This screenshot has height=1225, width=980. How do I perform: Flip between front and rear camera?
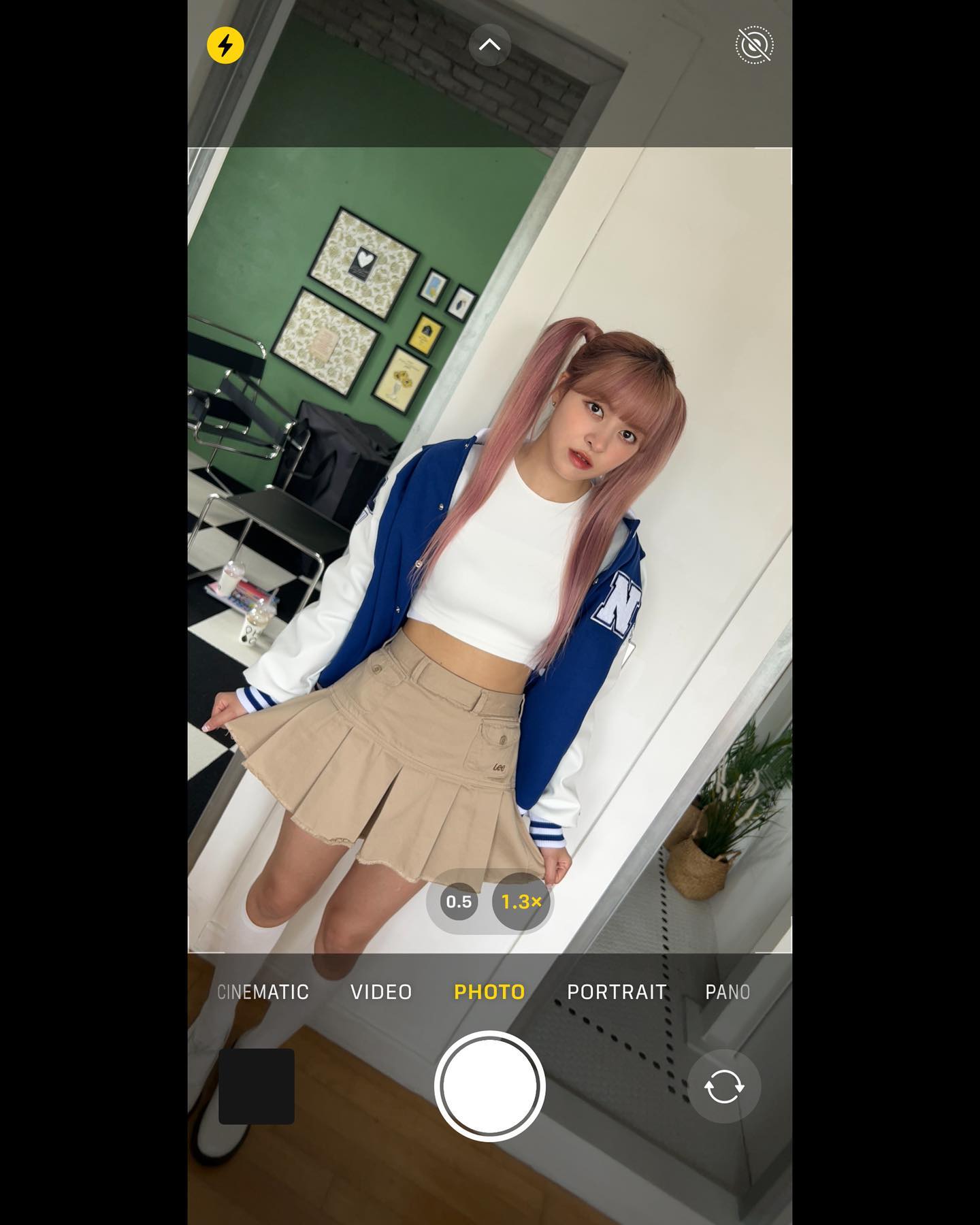pos(723,1086)
